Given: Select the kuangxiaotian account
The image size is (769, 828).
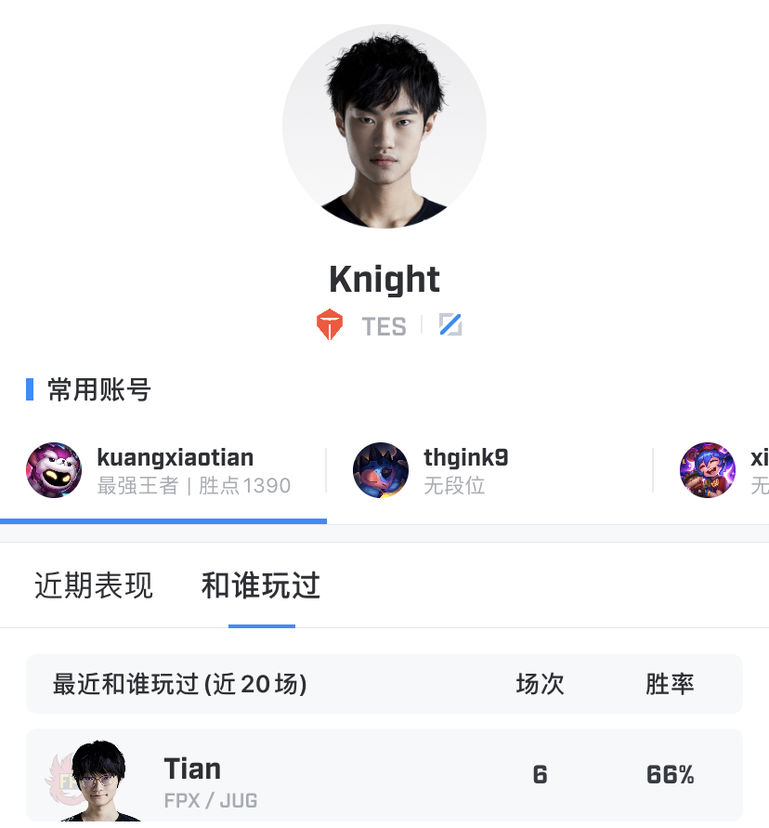Looking at the screenshot, I should [x=163, y=471].
